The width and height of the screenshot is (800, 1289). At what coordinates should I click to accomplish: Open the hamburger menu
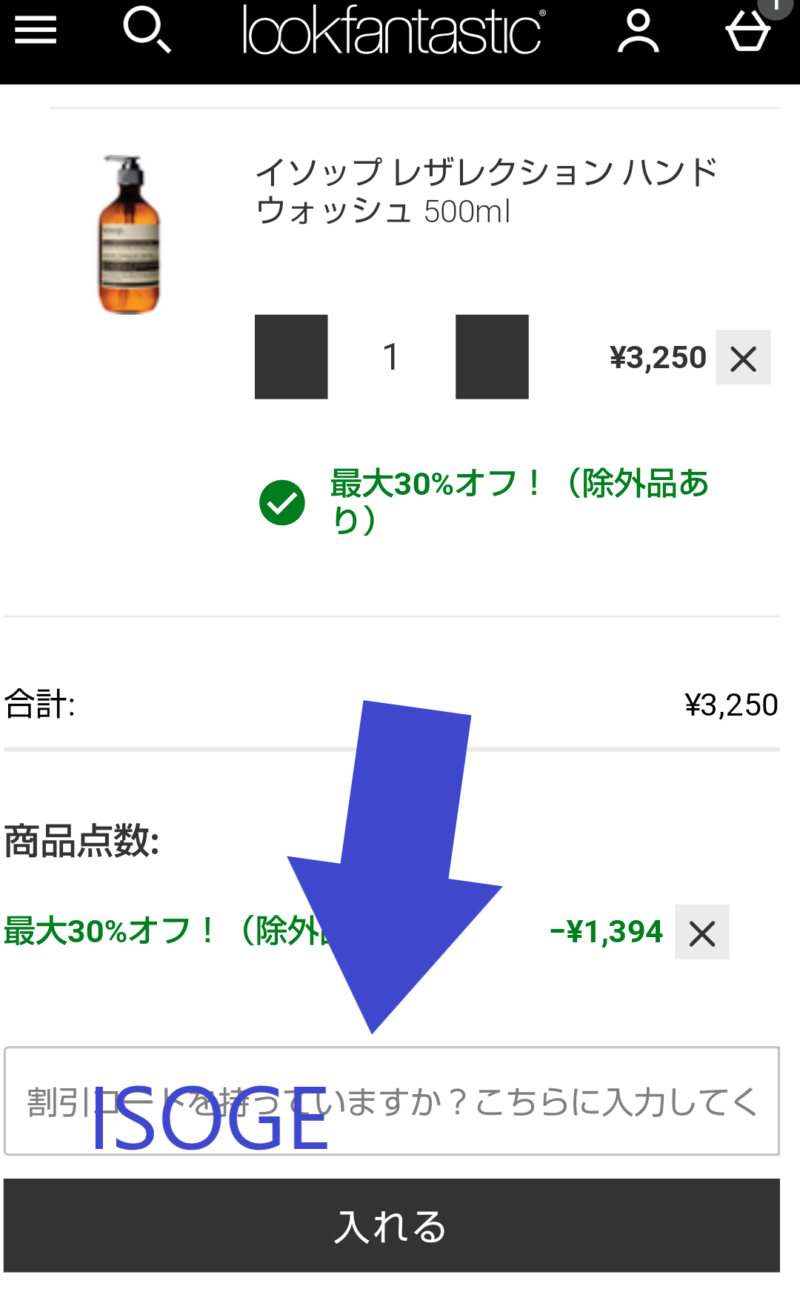pos(35,30)
